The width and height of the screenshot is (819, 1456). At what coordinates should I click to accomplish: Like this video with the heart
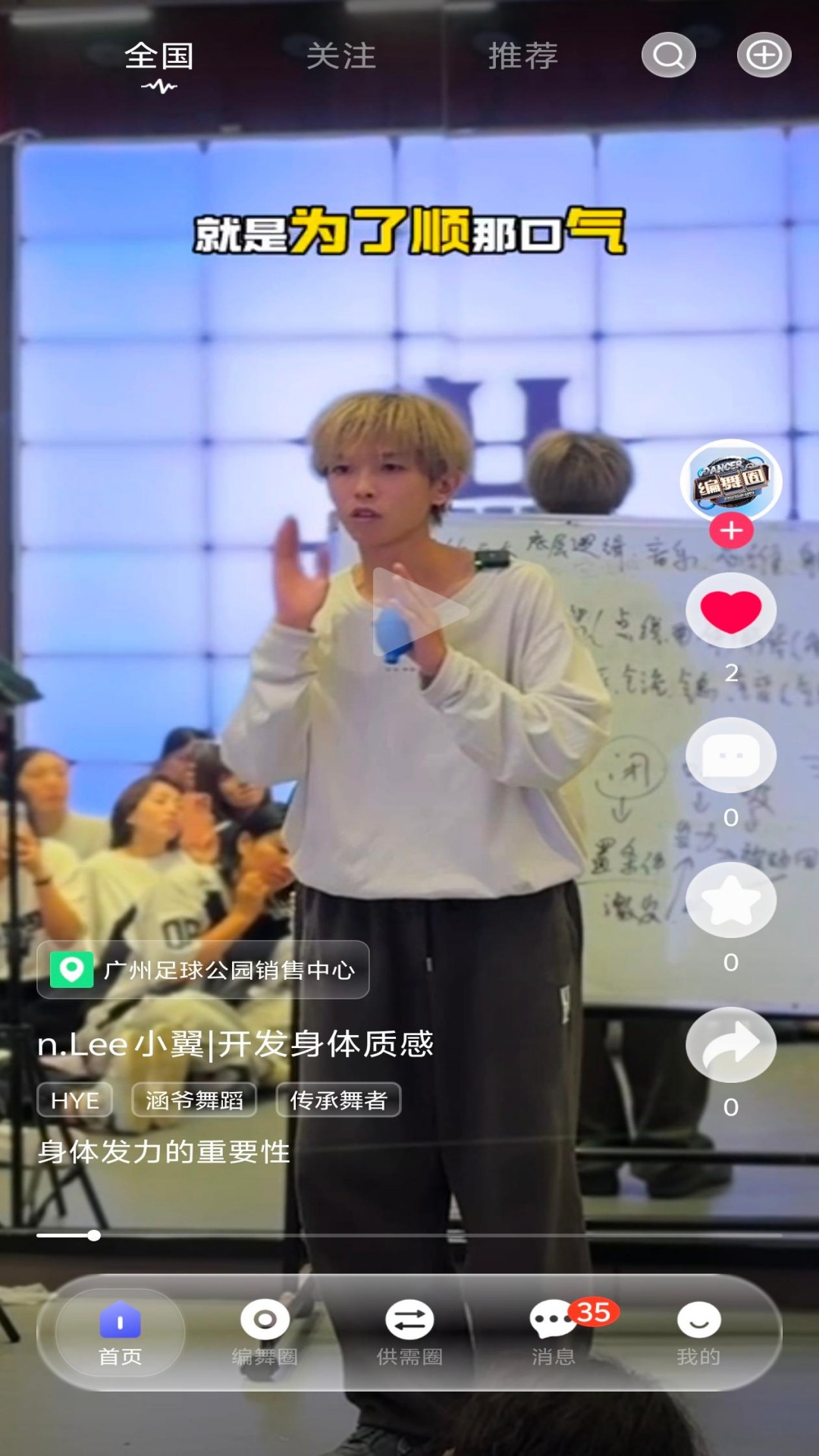click(731, 611)
